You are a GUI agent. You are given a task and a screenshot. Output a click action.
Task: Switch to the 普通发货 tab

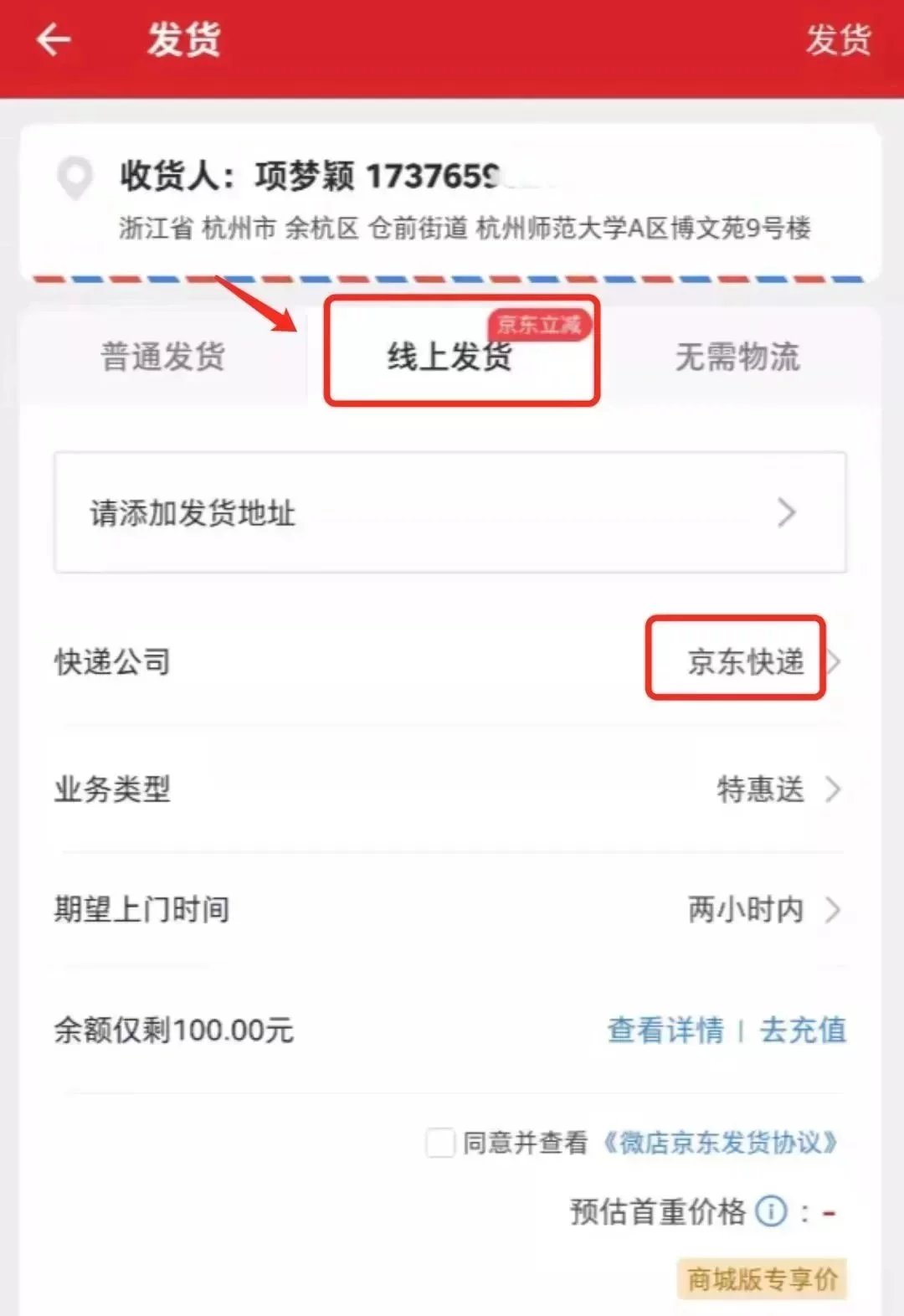[x=163, y=357]
